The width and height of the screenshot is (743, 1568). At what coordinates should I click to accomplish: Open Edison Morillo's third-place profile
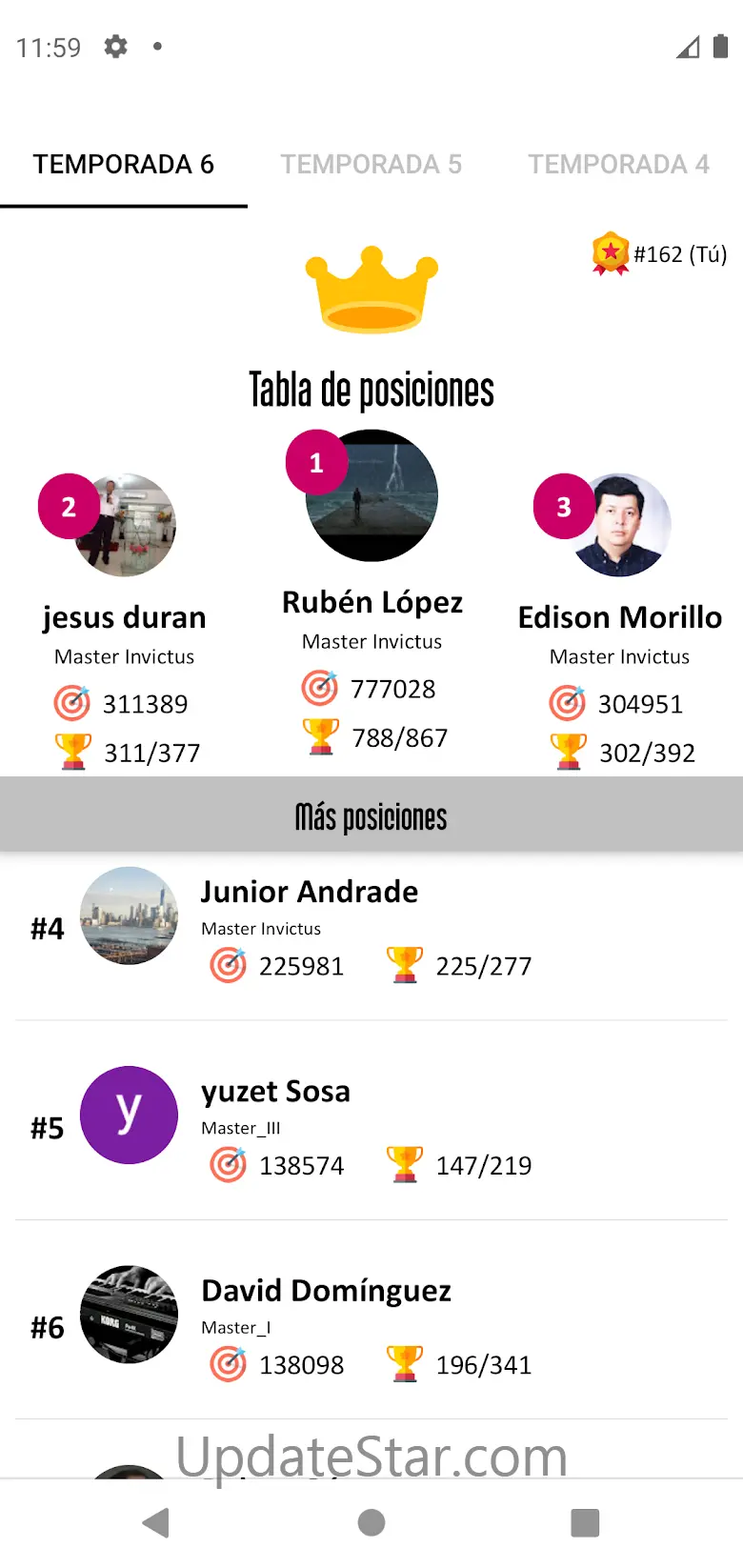[x=619, y=621]
